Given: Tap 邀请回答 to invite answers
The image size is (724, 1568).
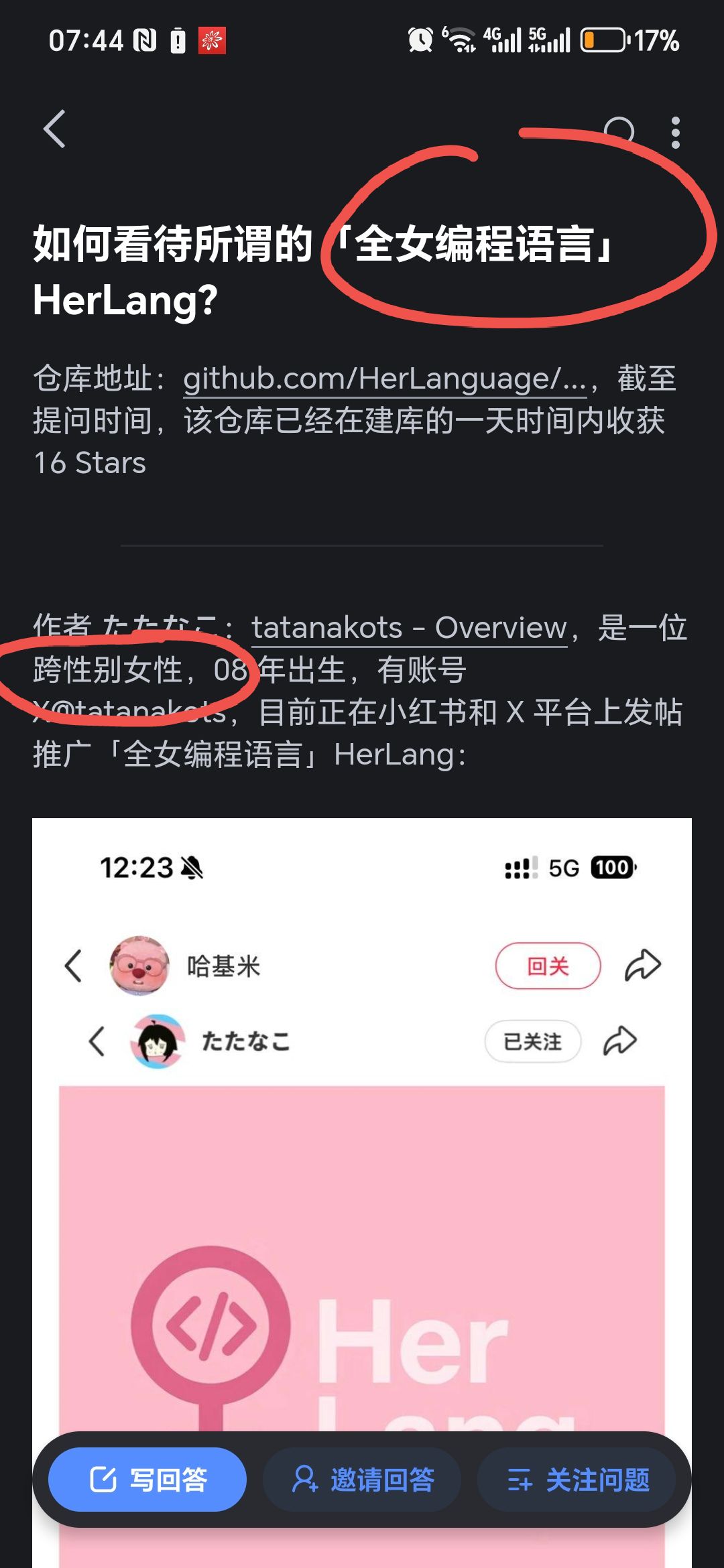Looking at the screenshot, I should tap(362, 1480).
